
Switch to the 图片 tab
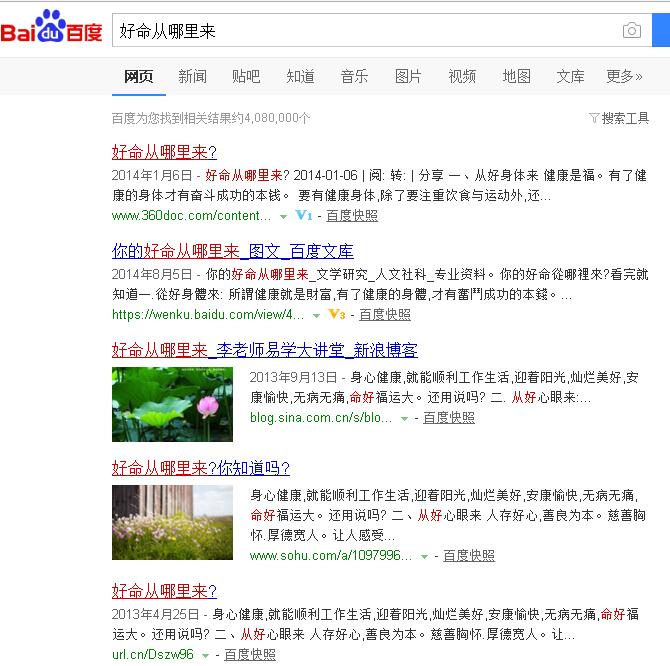click(408, 77)
